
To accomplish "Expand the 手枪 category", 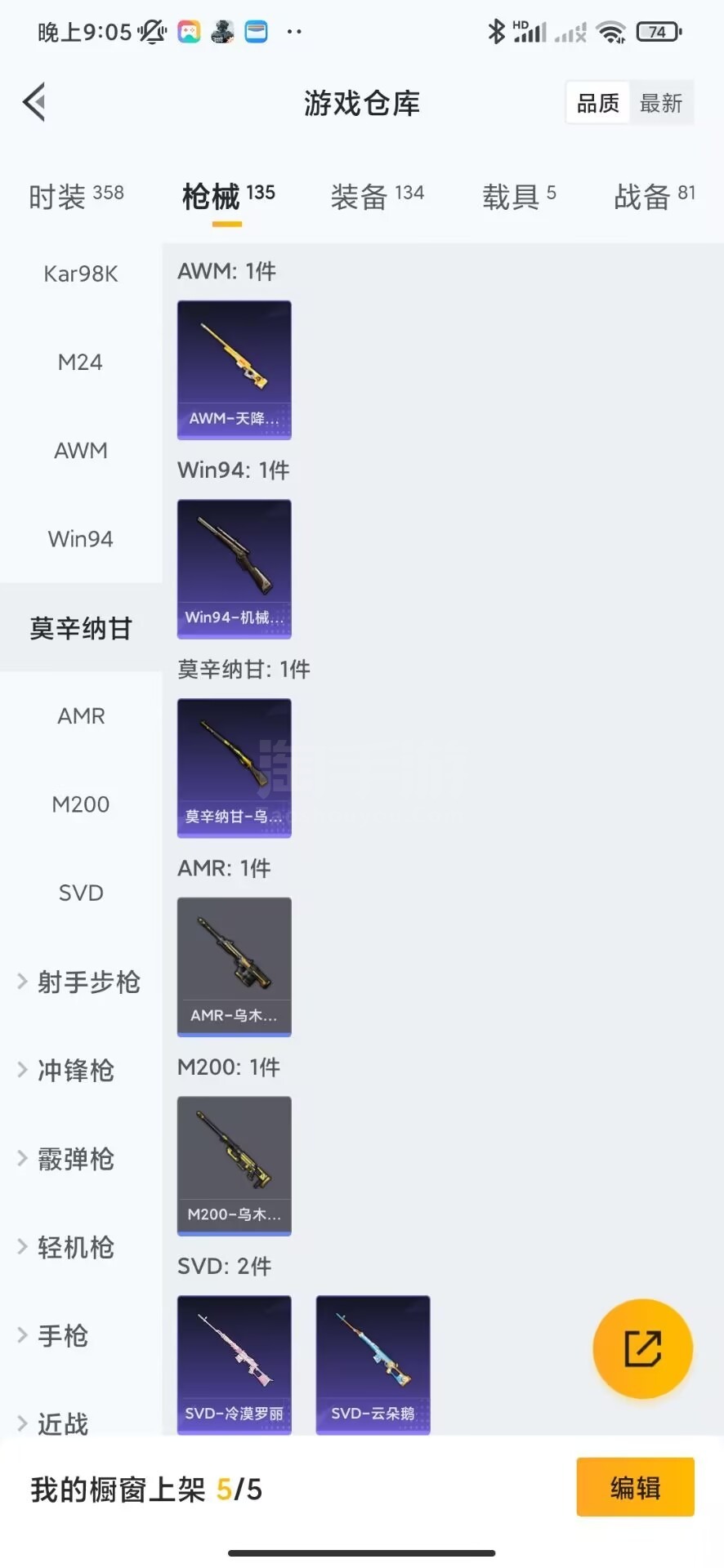I will [62, 1335].
